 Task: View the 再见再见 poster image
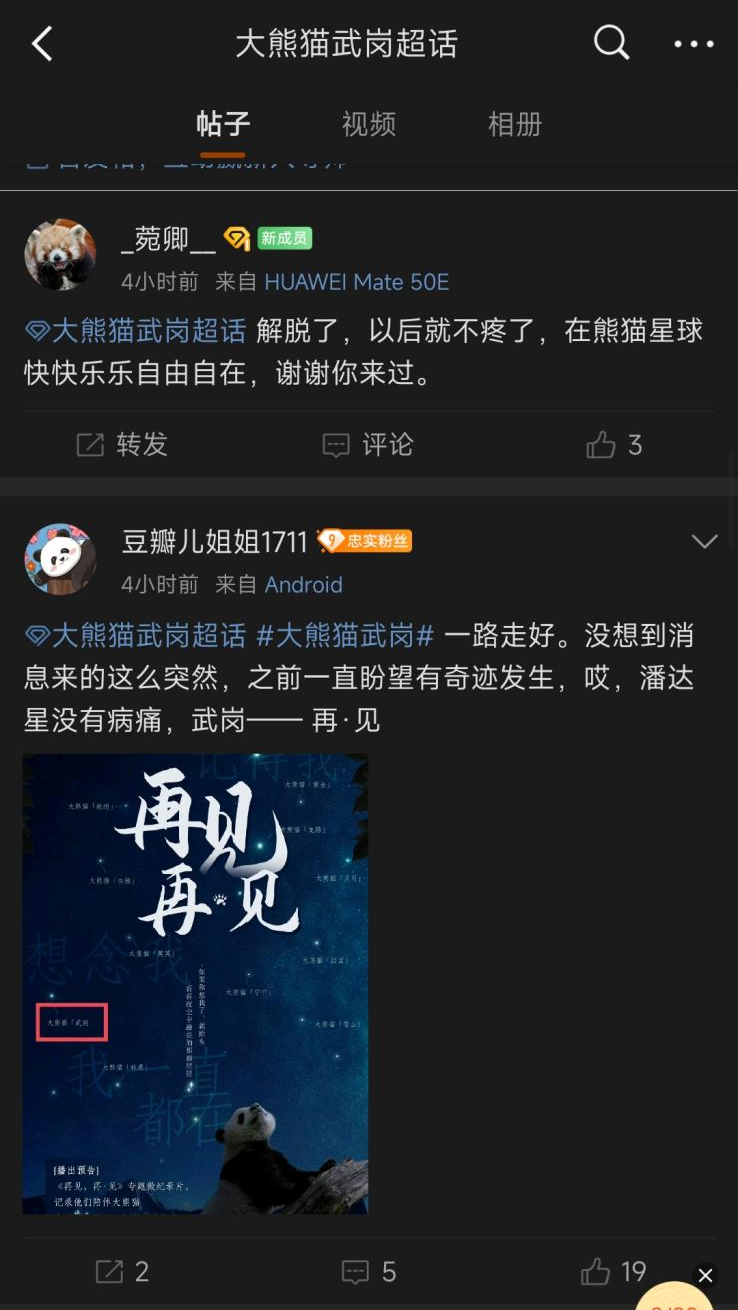tap(195, 983)
